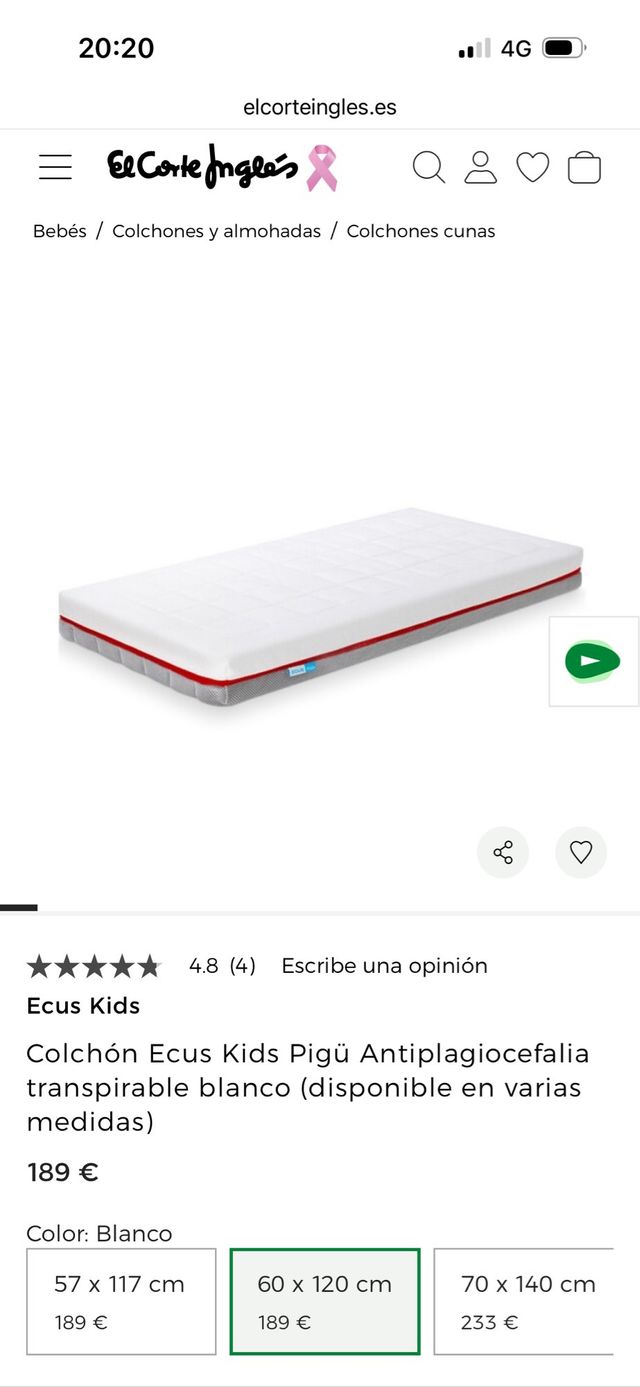Image resolution: width=640 pixels, height=1387 pixels.
Task: Tap the elcorteingles.es address bar
Action: (320, 107)
